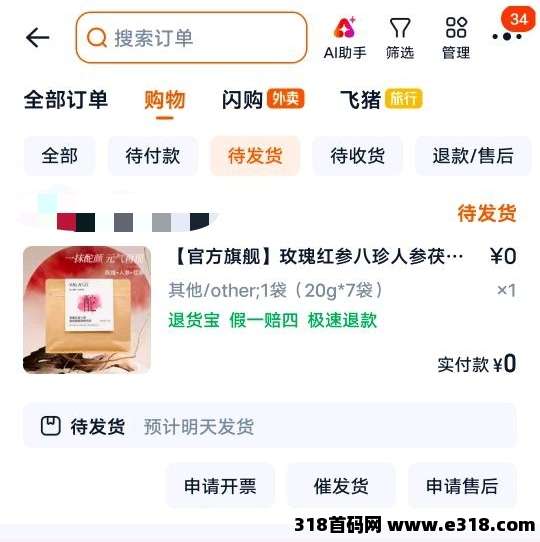Switch to the 飞猪 旅行 tab
The width and height of the screenshot is (540, 542).
pyautogui.click(x=381, y=100)
